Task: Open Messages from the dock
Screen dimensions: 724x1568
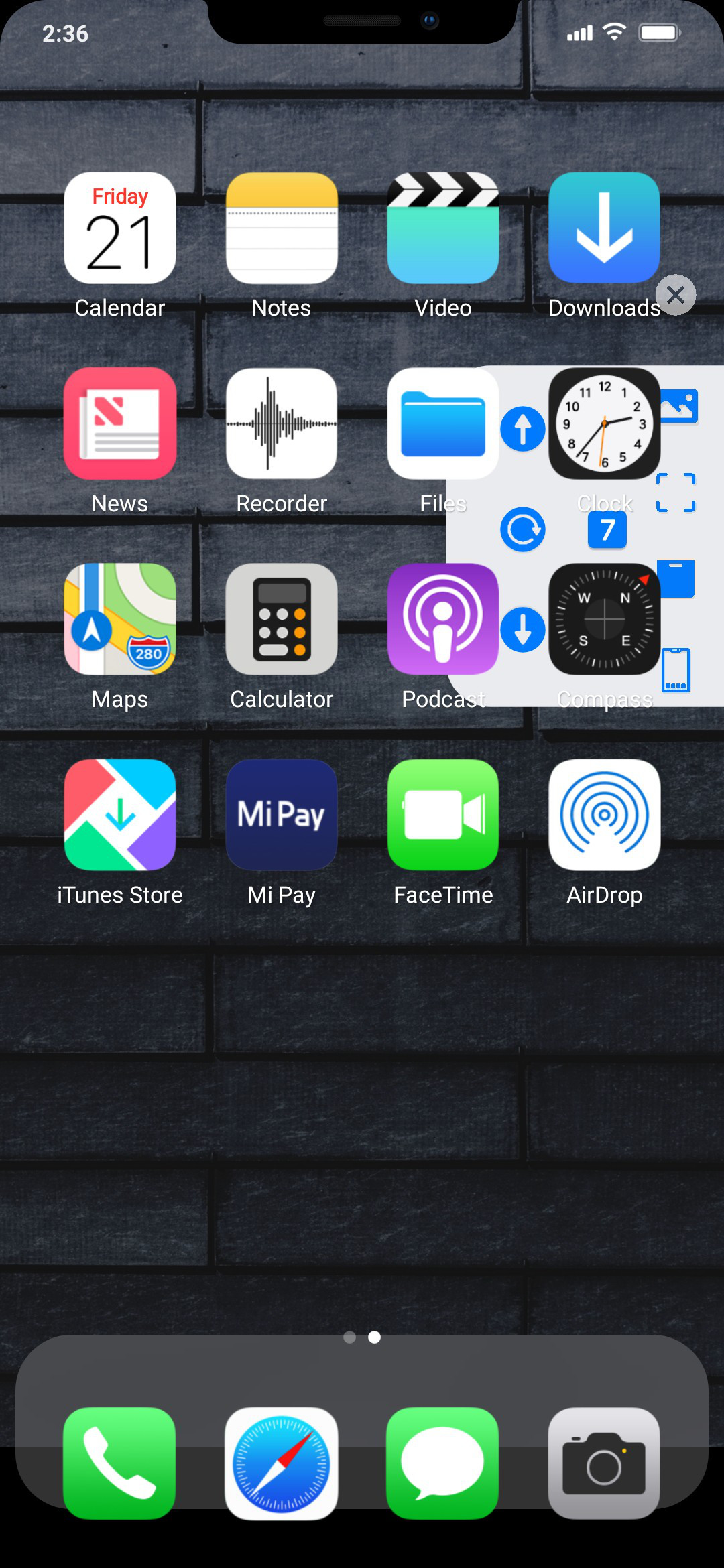Action: click(x=443, y=1463)
